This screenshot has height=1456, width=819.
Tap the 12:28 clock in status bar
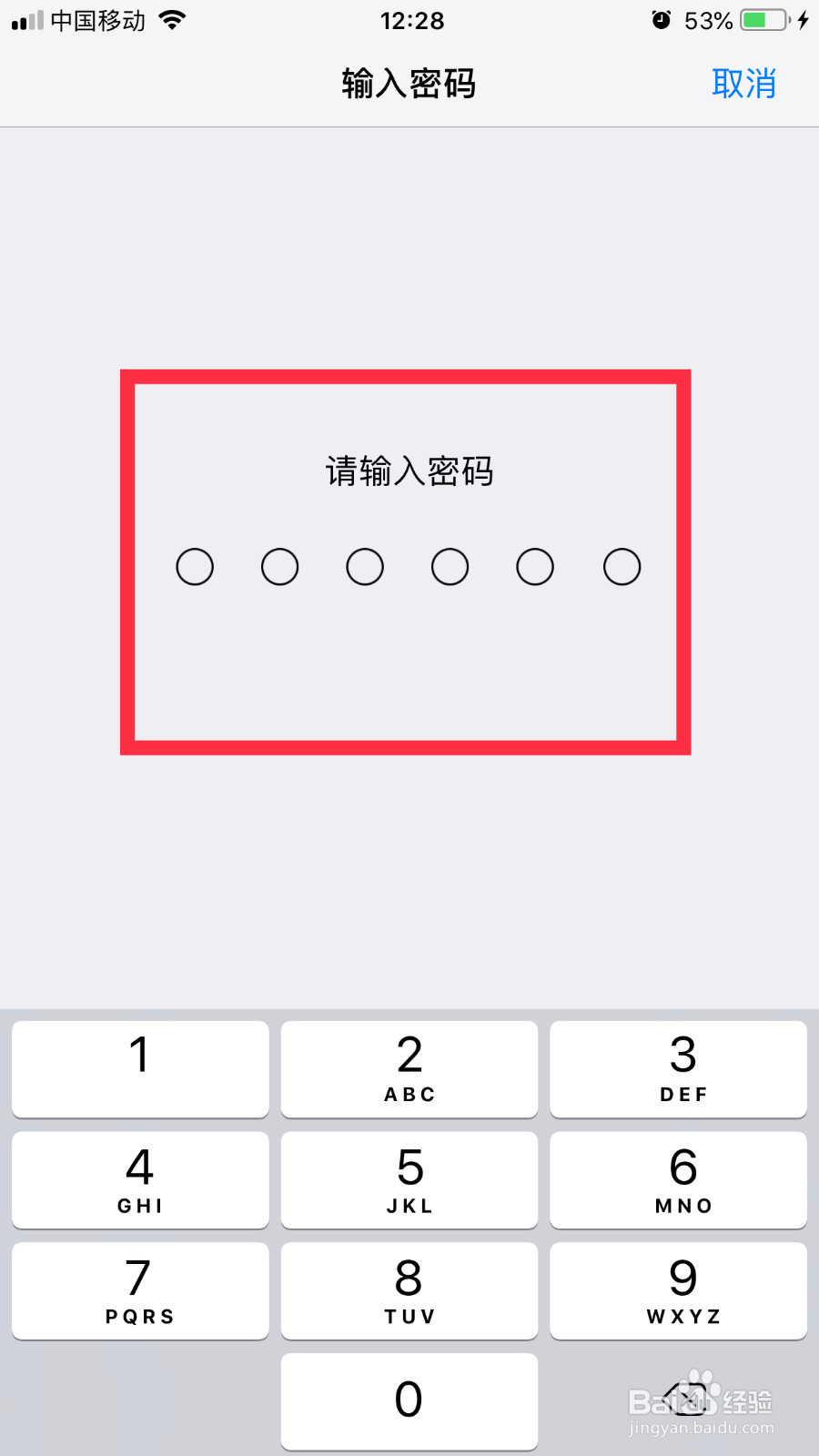click(x=411, y=20)
